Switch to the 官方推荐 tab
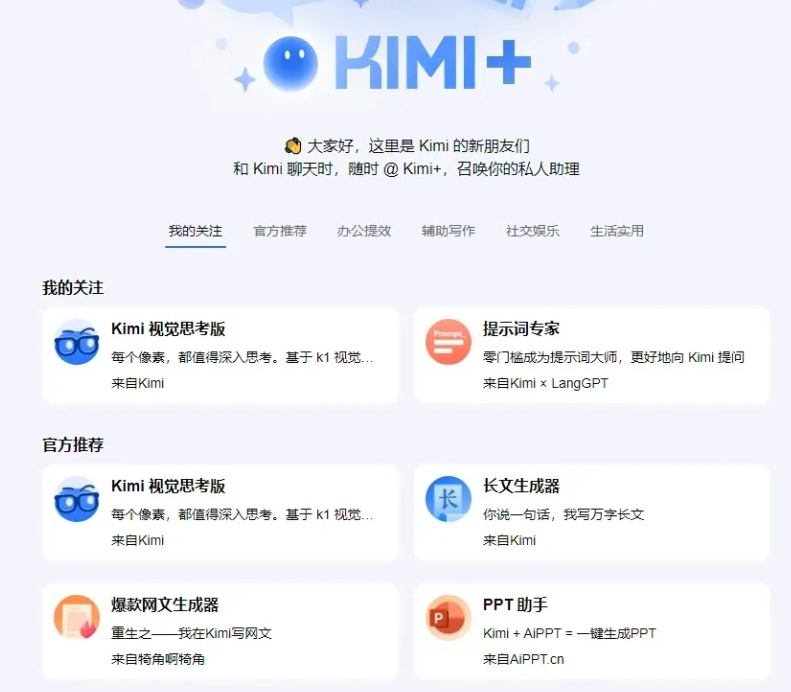The width and height of the screenshot is (791, 692). pyautogui.click(x=280, y=231)
